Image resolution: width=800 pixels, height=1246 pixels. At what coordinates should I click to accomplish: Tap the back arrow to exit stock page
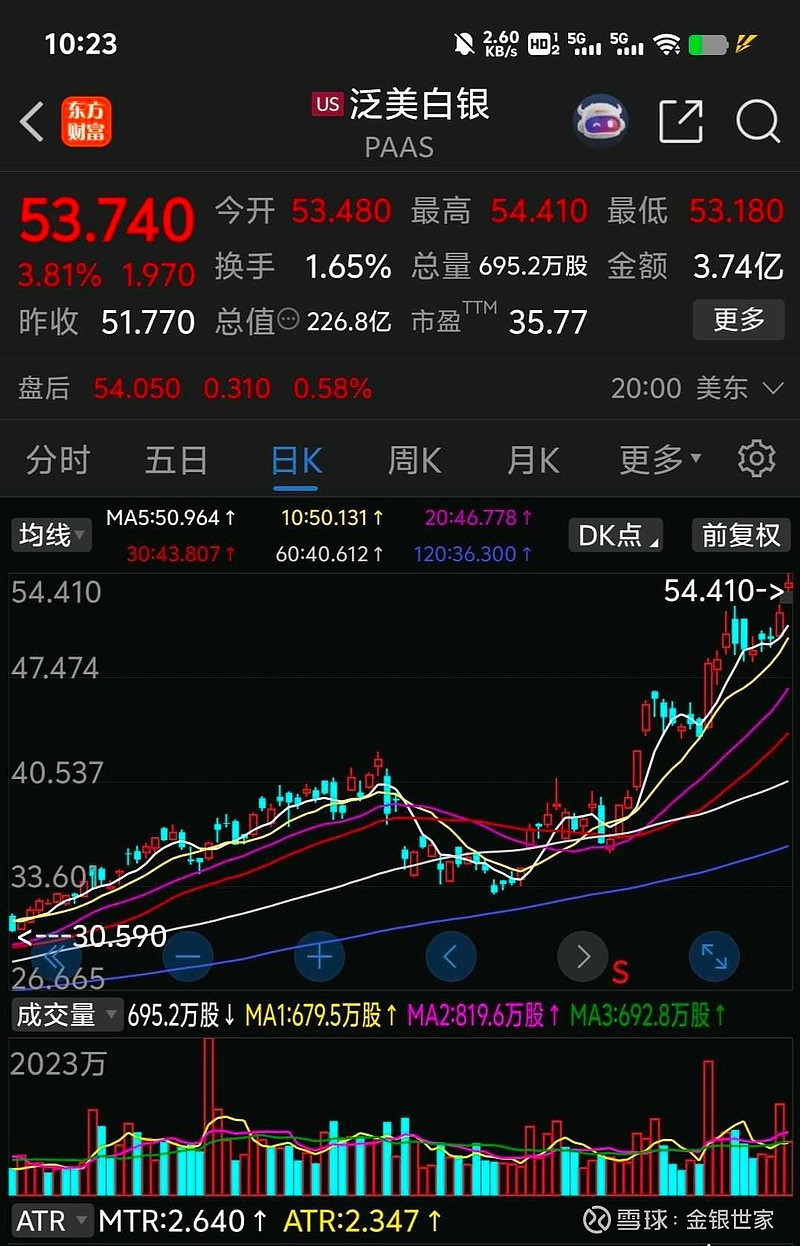(x=30, y=121)
